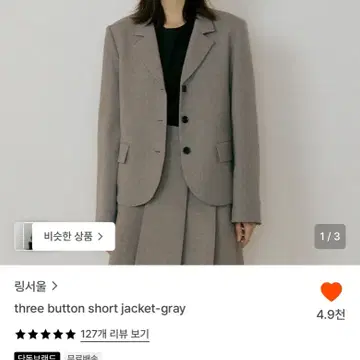Tap the orange heart to like item

331,292
